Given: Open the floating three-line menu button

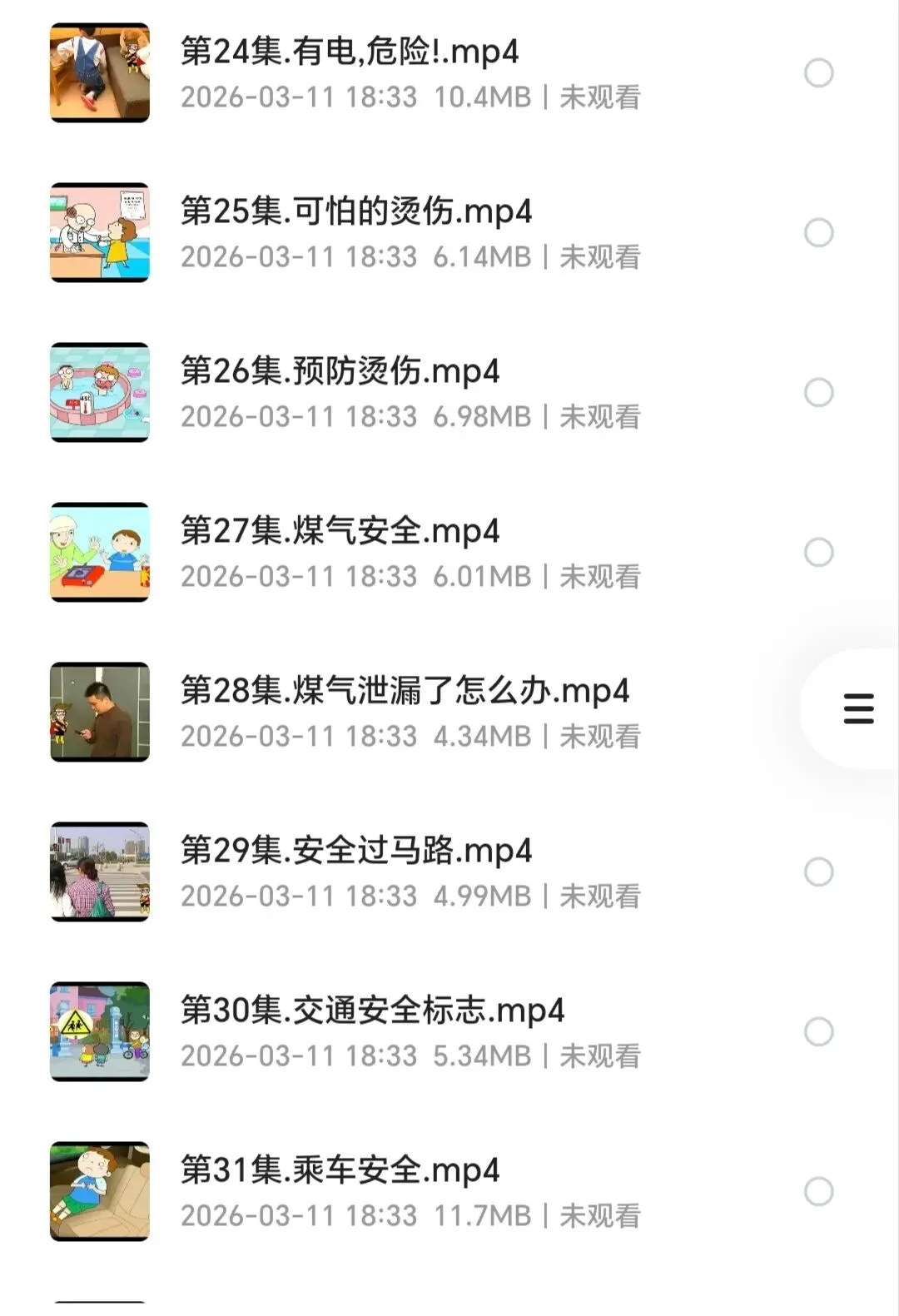Looking at the screenshot, I should click(x=858, y=708).
